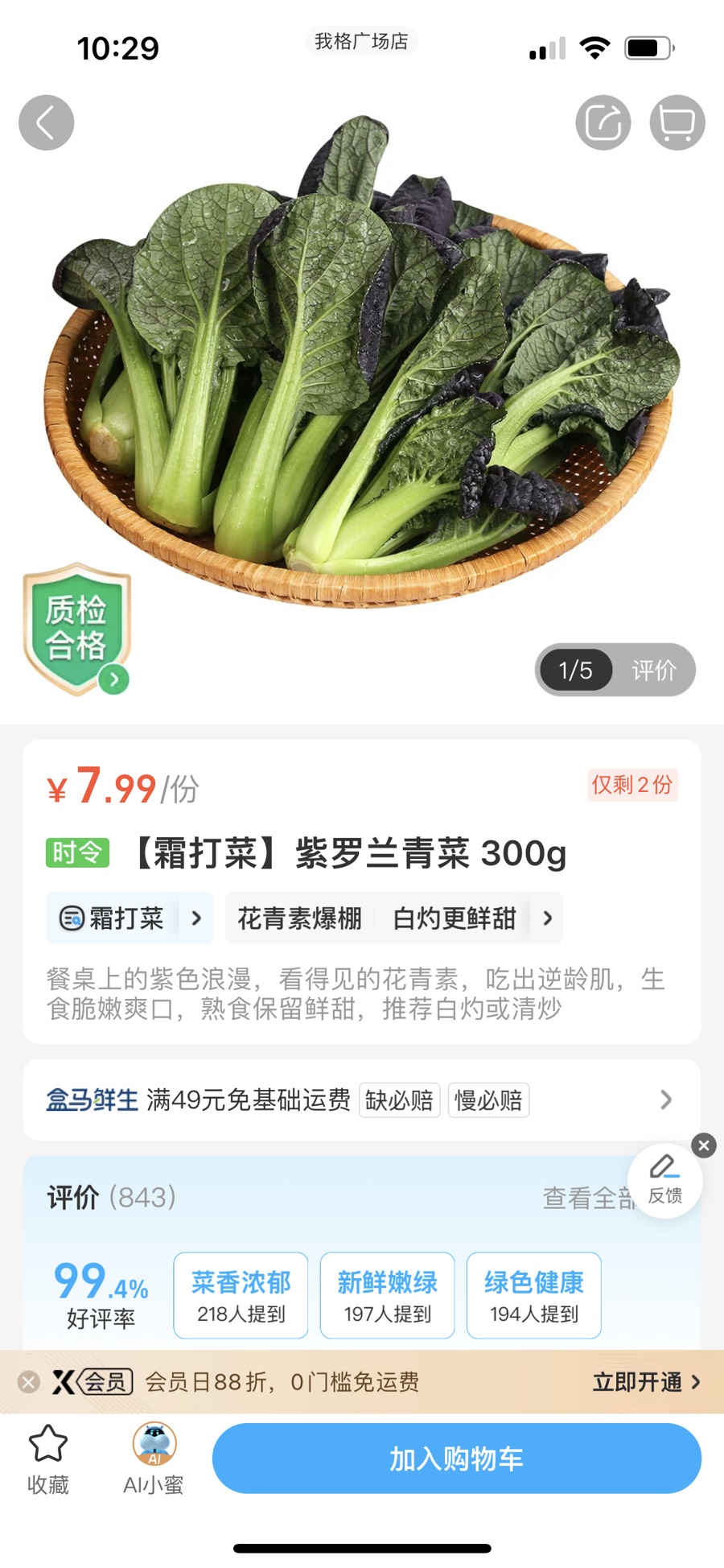724x1568 pixels.
Task: Tap the 时令 seasonal label
Action: point(76,853)
